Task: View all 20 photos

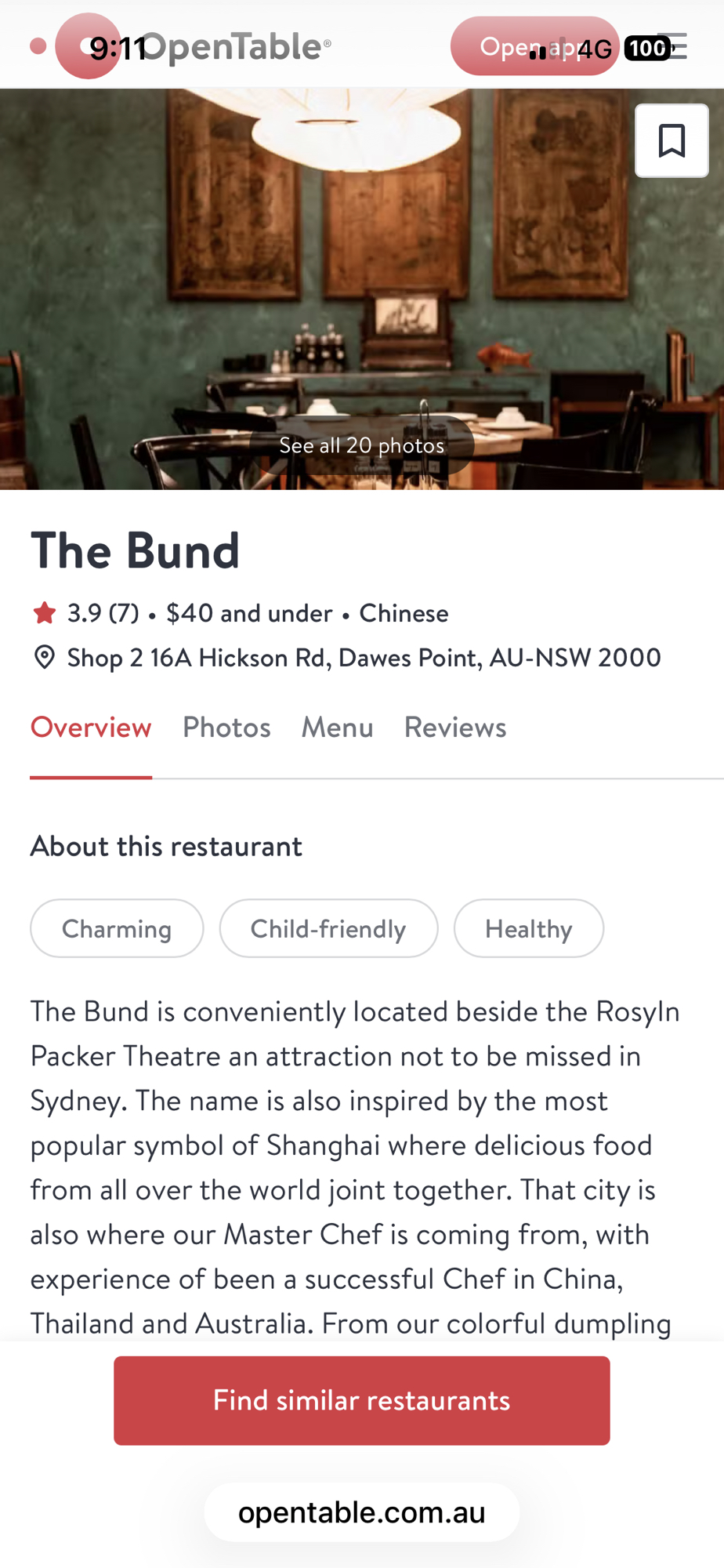Action: tap(361, 445)
